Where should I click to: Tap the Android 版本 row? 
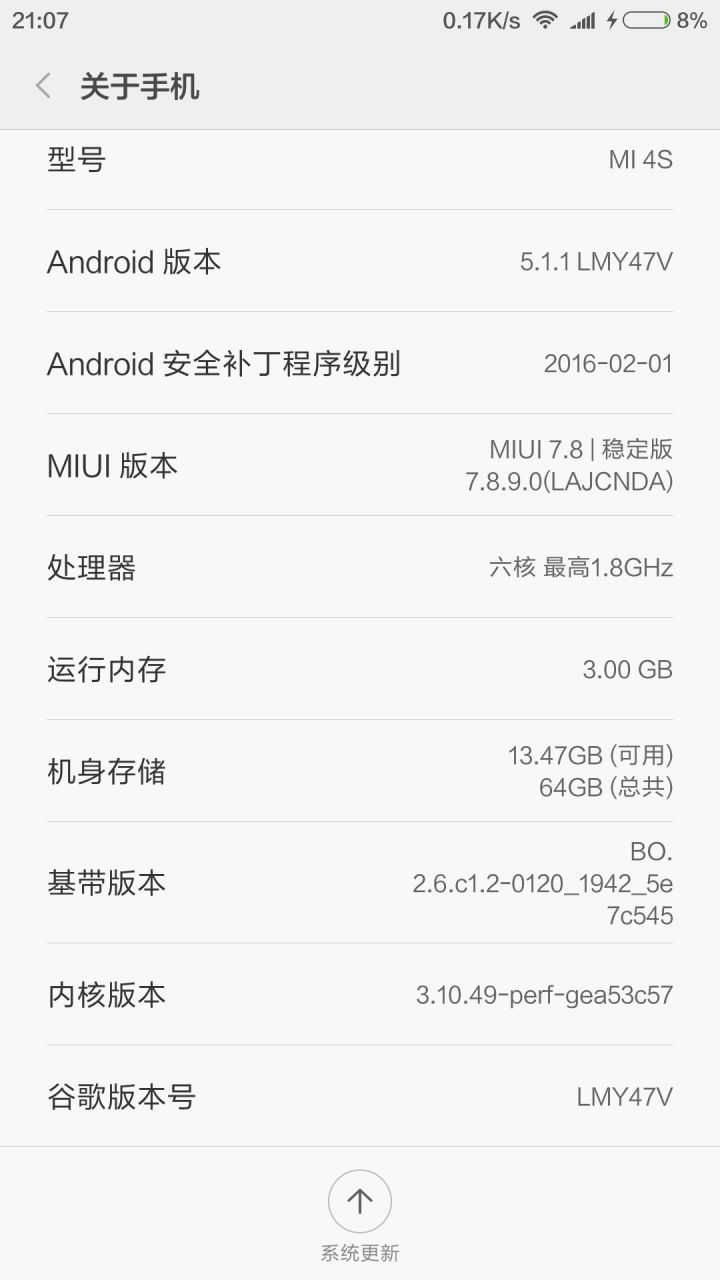[360, 262]
